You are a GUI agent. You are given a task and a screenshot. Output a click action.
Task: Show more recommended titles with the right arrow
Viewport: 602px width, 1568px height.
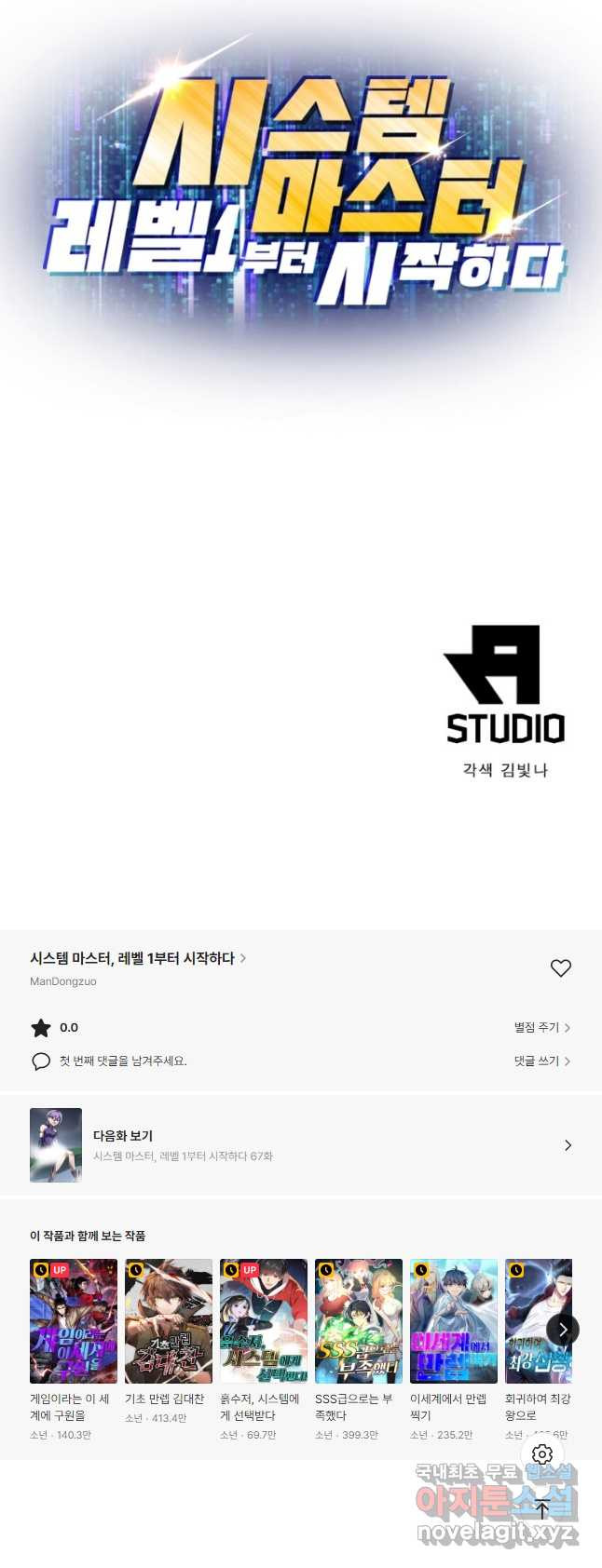point(563,1330)
